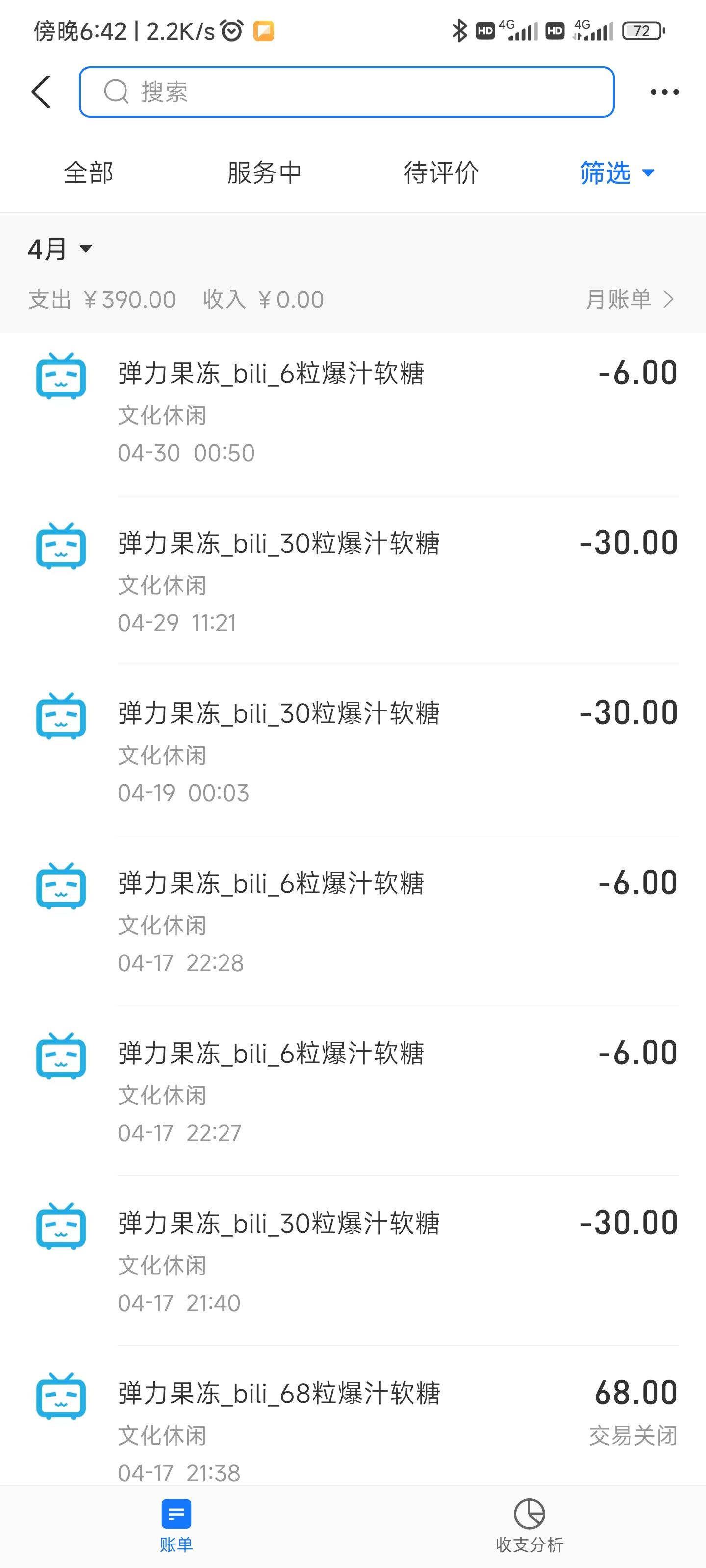
Task: Open the 04-29 11:21 transaction
Action: [353, 581]
